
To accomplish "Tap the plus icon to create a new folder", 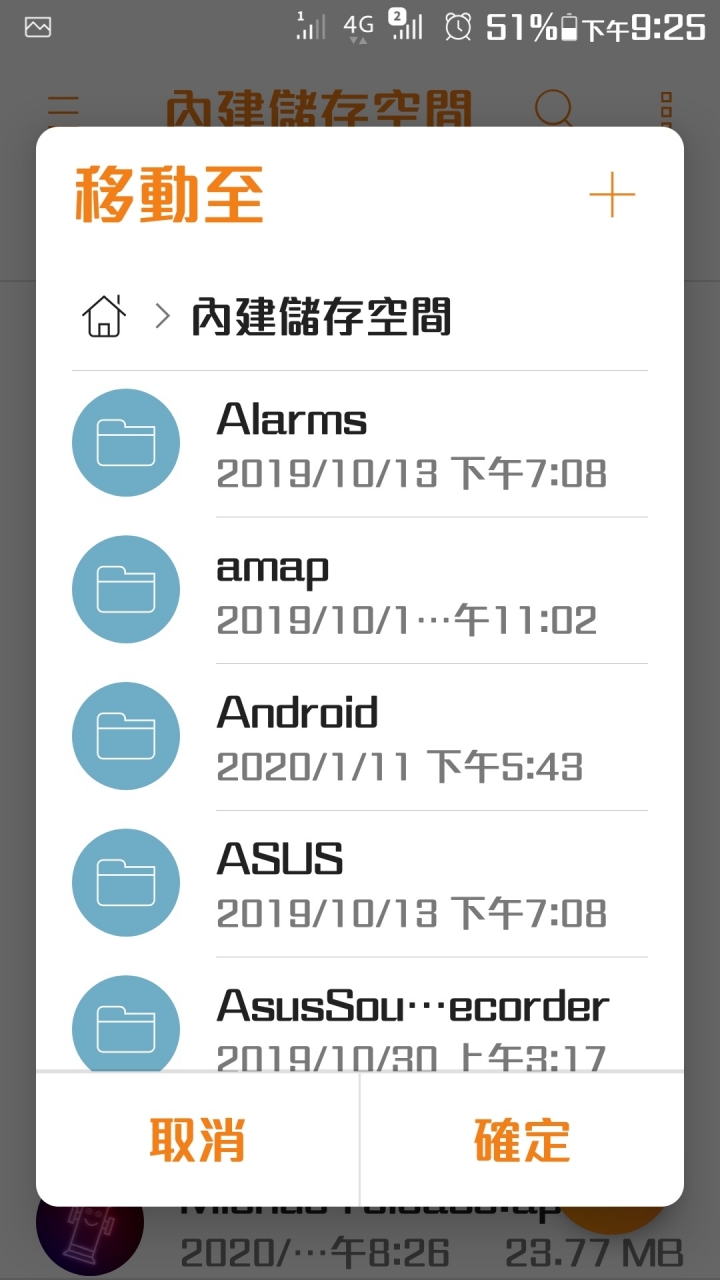I will (611, 194).
